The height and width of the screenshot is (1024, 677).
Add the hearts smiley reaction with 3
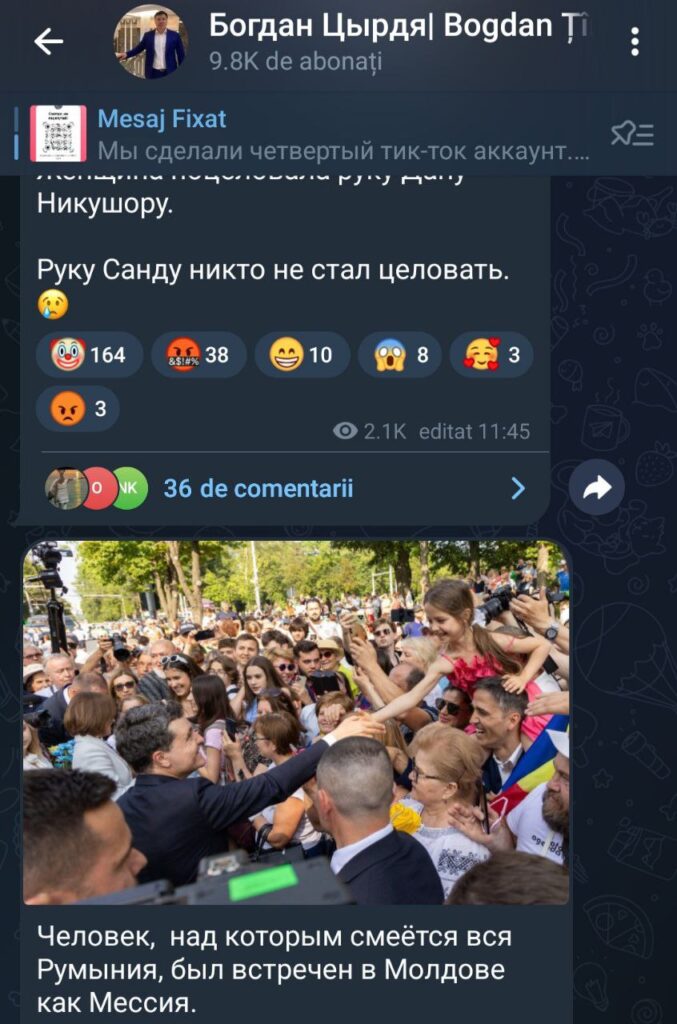(x=490, y=355)
